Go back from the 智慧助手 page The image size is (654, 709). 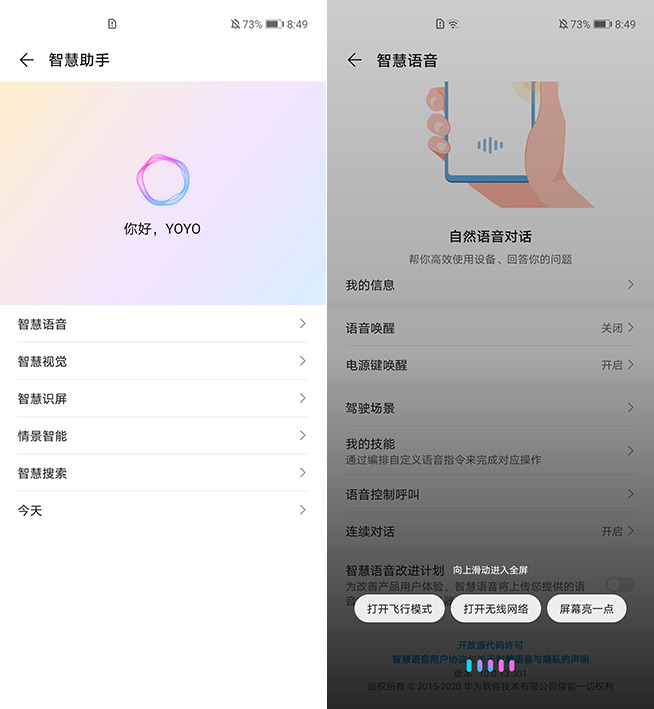click(27, 60)
